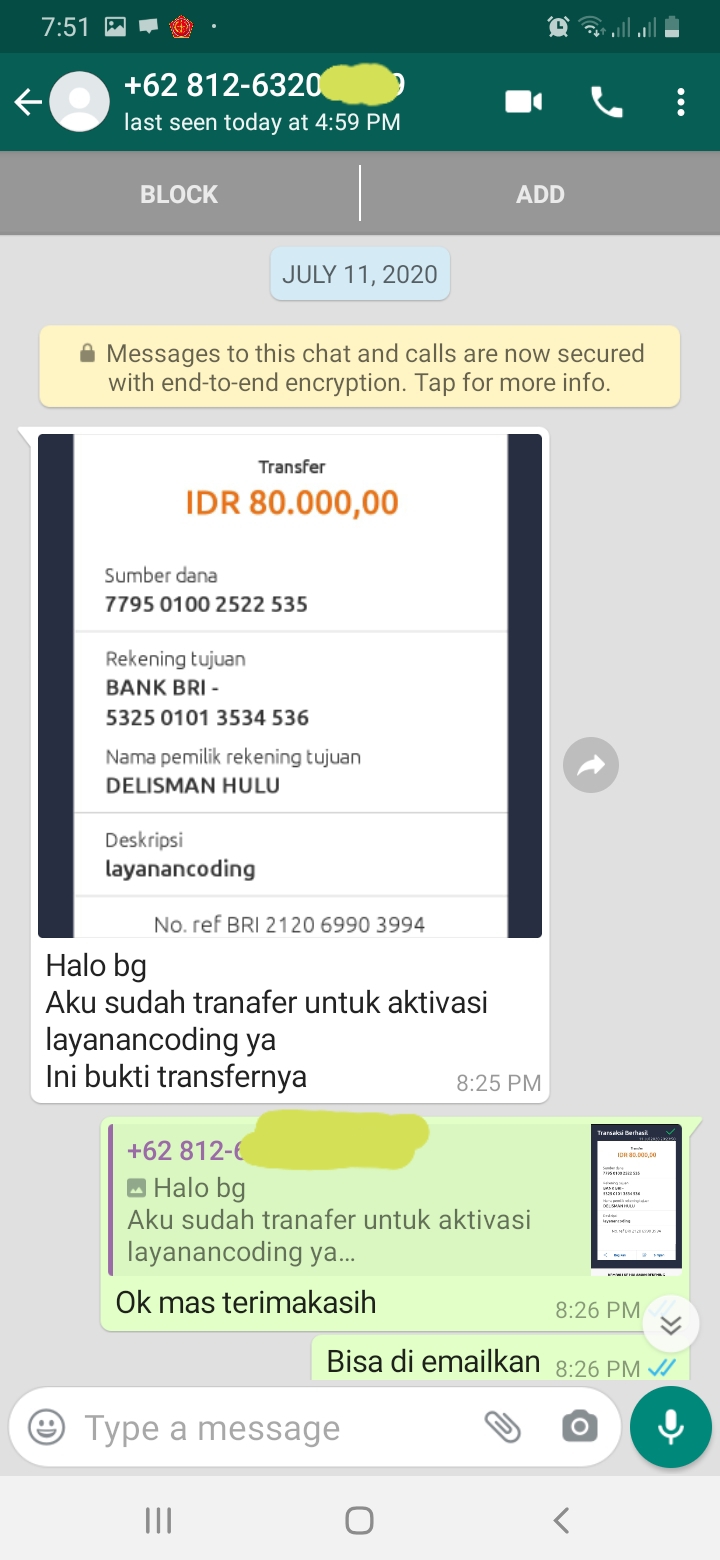Open the camera to send a photo

click(x=579, y=1427)
